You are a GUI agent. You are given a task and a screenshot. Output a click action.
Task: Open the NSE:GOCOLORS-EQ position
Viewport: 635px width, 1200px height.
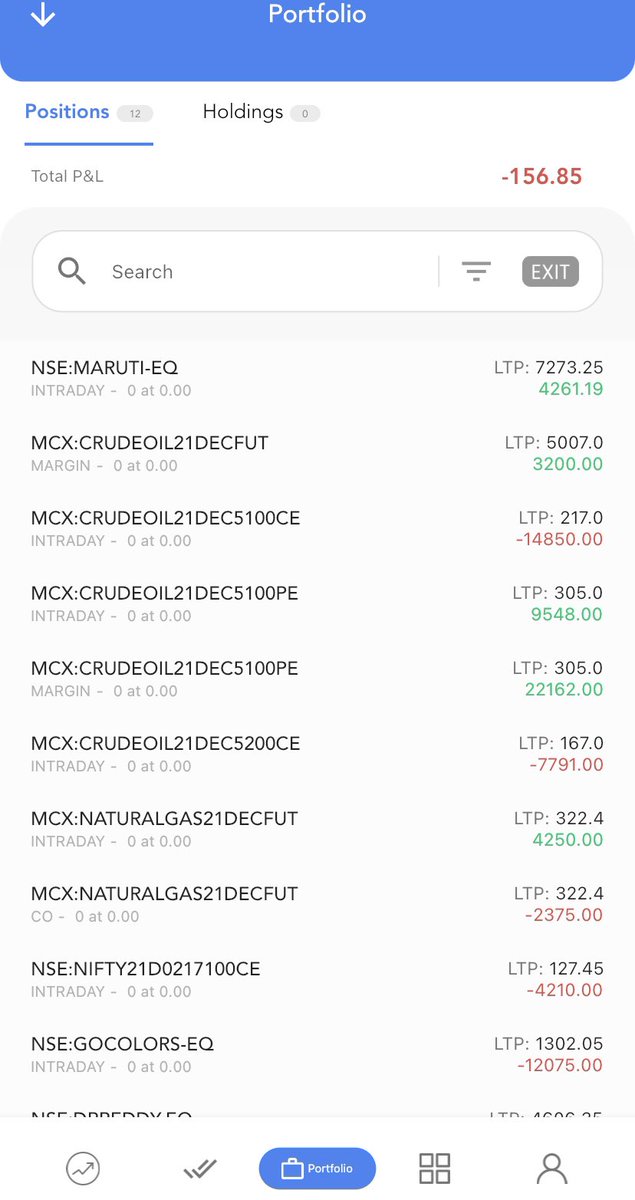pos(317,1053)
